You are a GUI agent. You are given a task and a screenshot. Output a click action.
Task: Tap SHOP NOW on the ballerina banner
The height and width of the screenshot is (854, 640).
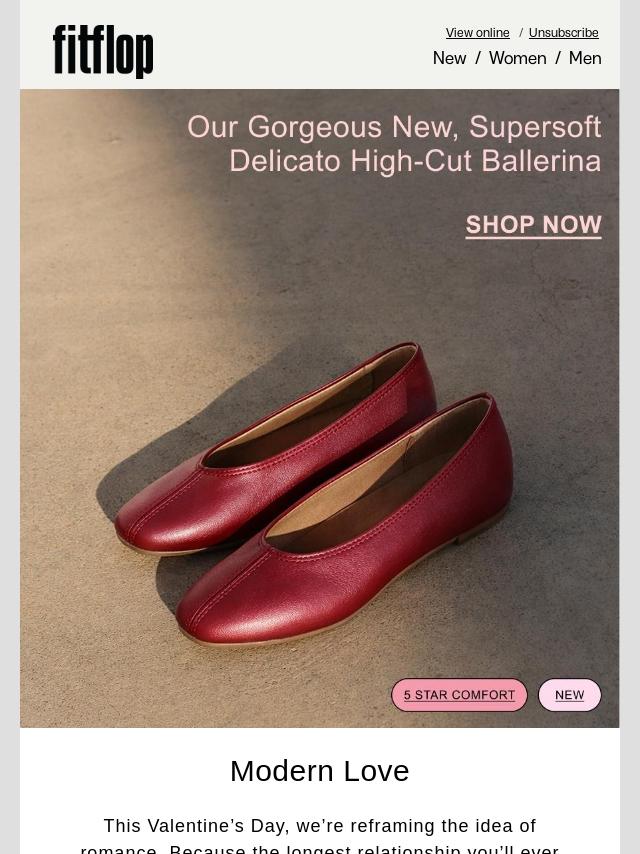(x=533, y=225)
